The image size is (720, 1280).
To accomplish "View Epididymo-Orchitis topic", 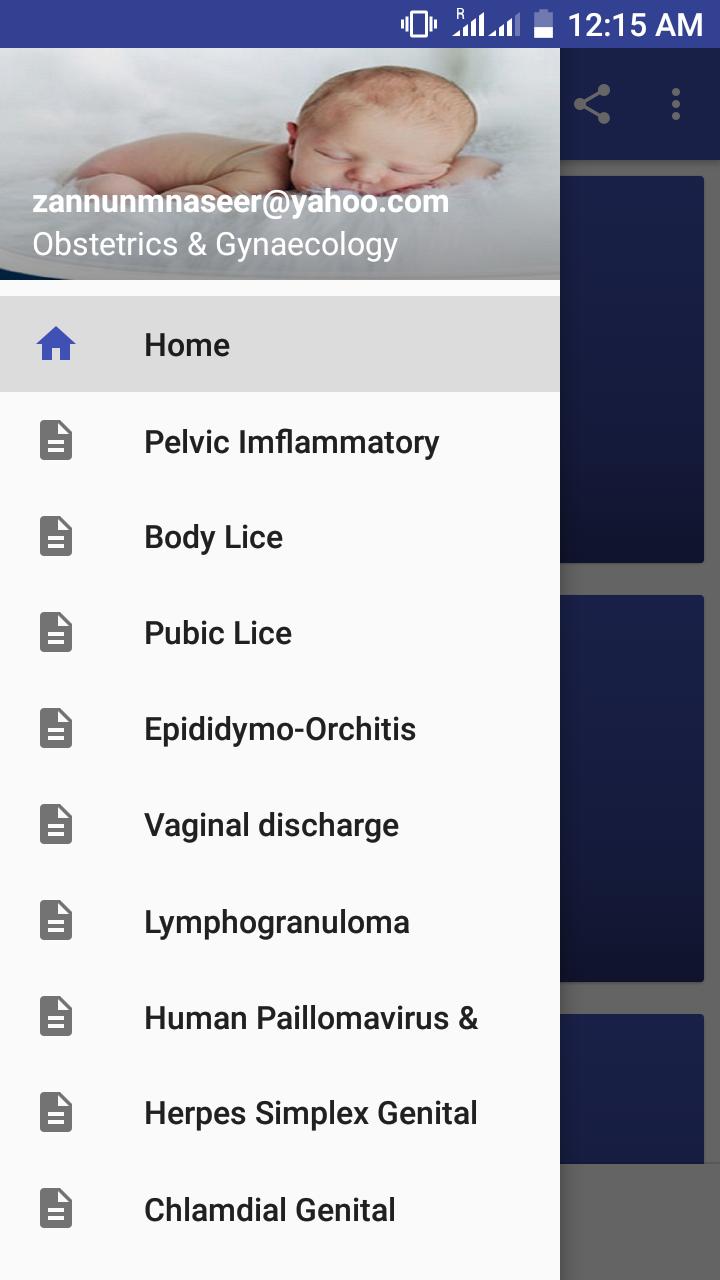I will coord(280,729).
